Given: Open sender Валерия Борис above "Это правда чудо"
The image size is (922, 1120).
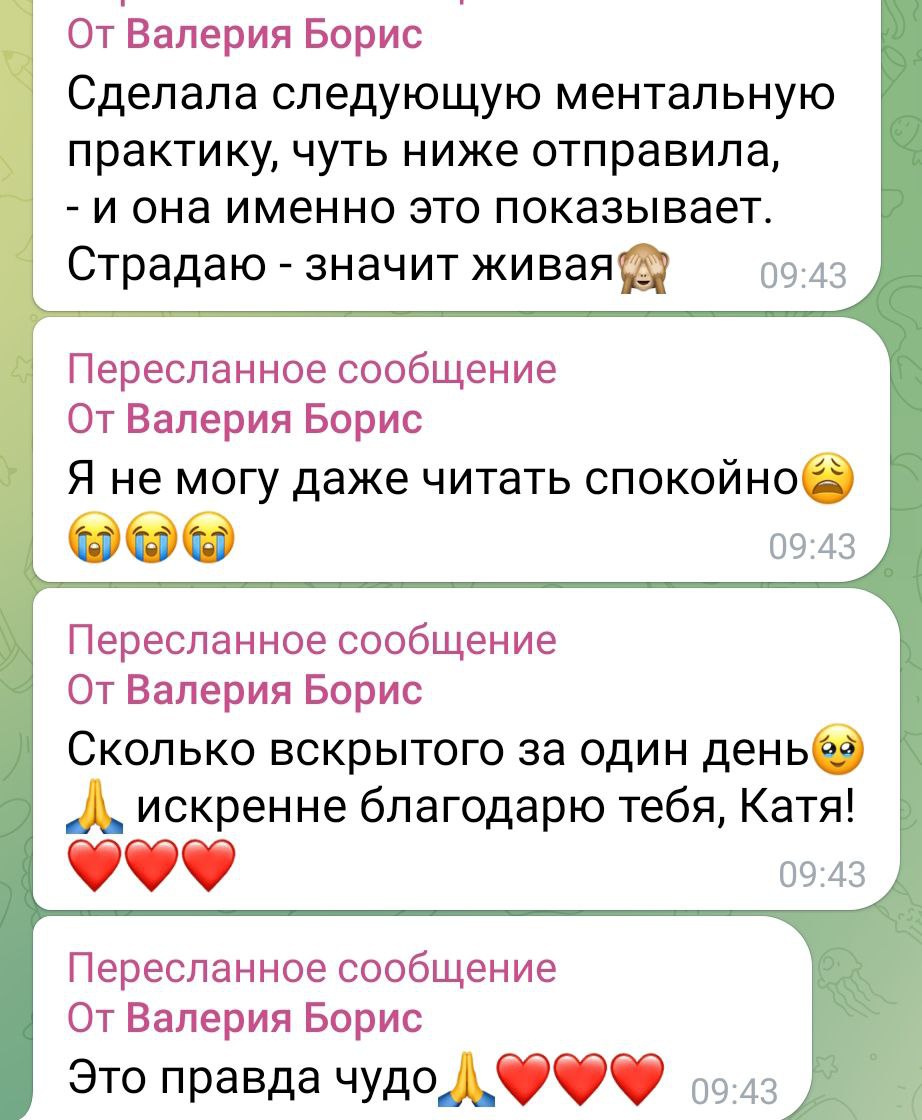Looking at the screenshot, I should click(x=275, y=1018).
